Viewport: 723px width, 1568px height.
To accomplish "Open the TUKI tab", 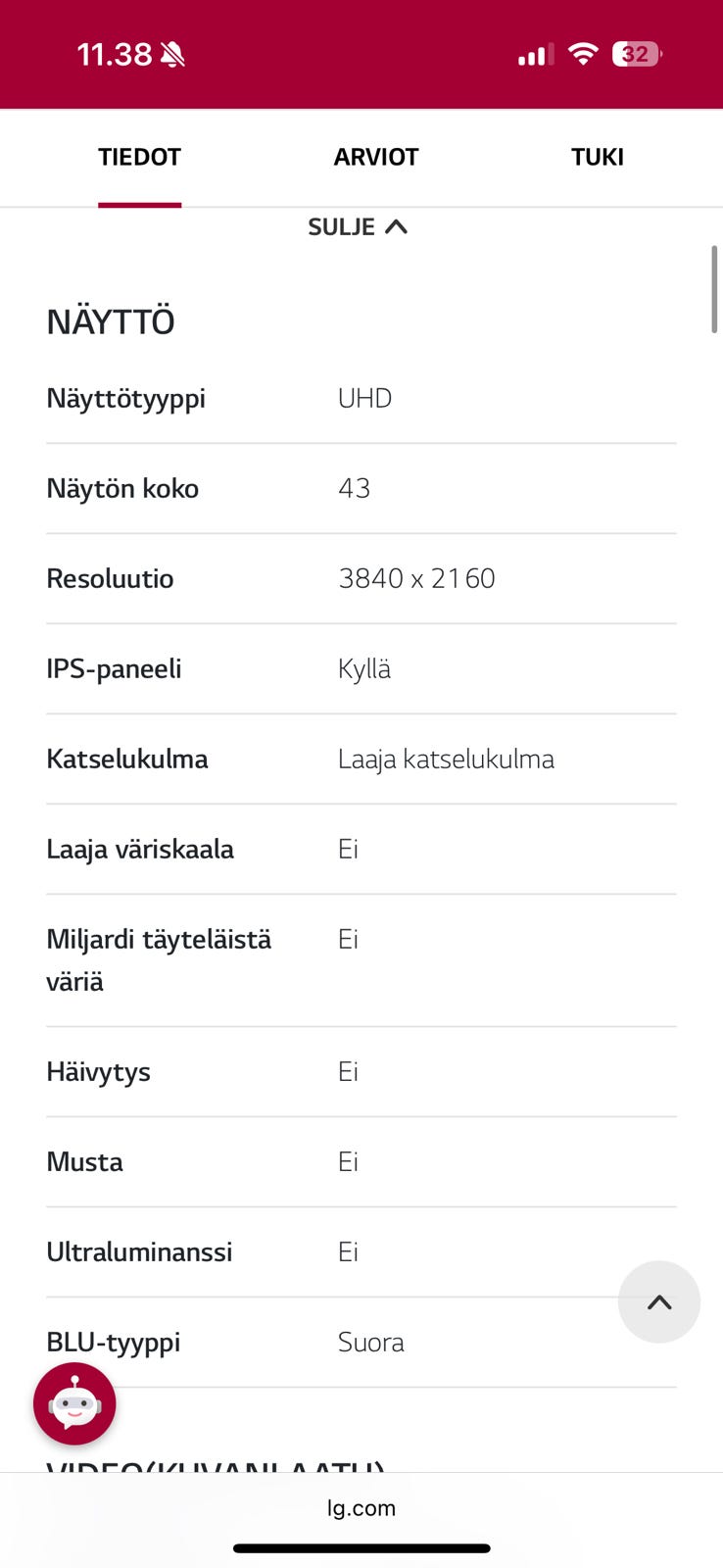I will pos(598,157).
